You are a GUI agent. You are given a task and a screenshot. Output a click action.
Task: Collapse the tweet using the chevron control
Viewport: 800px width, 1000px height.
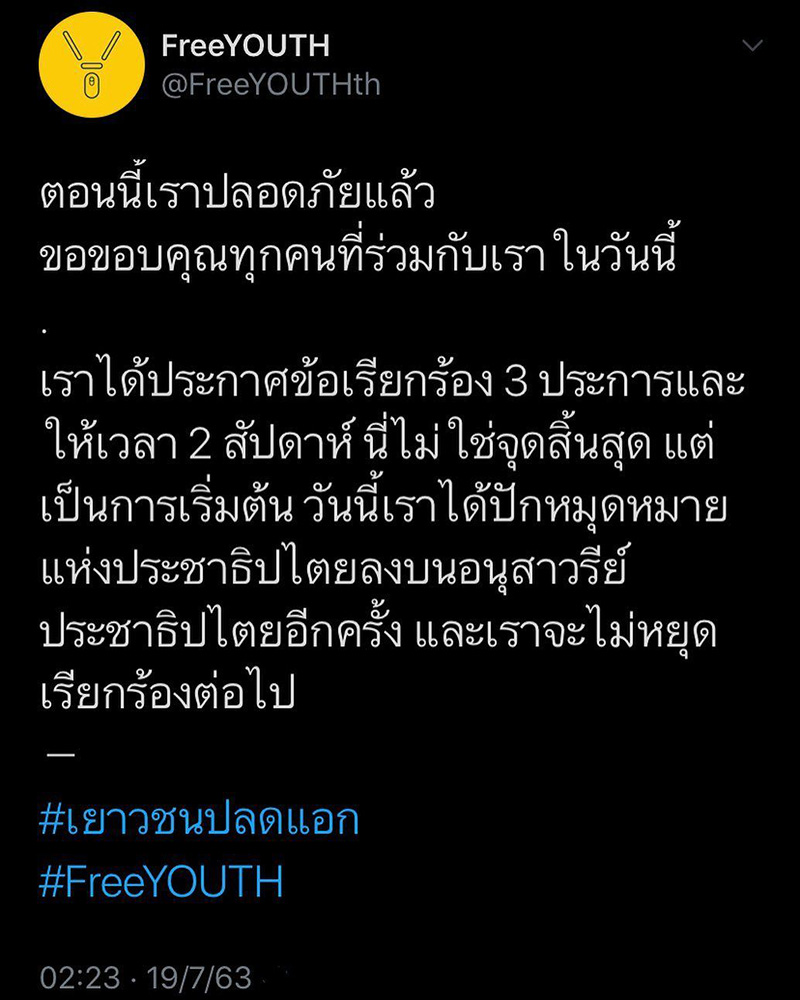pyautogui.click(x=753, y=45)
